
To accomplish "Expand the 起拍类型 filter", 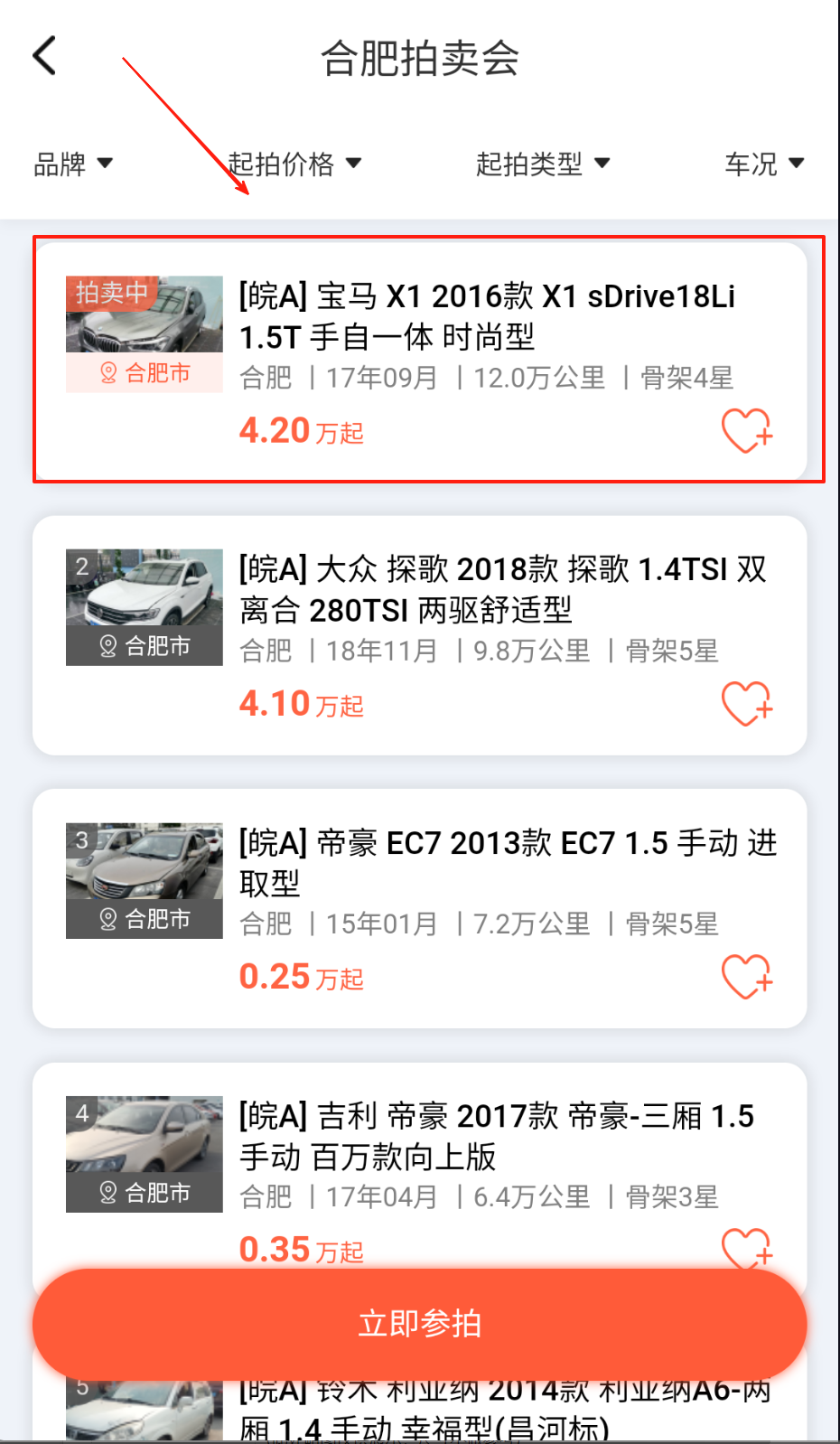I will (543, 164).
